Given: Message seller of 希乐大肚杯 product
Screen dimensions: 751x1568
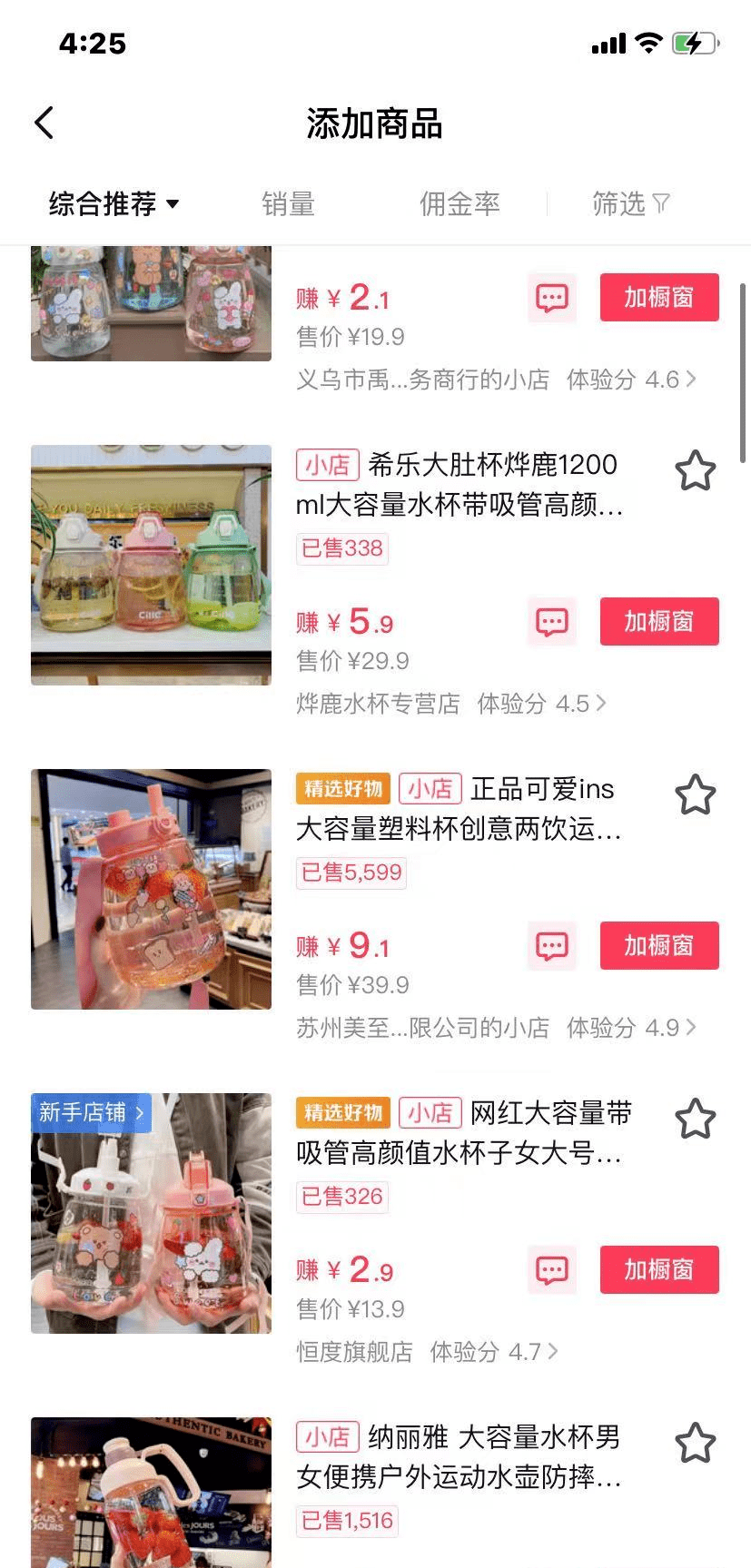Looking at the screenshot, I should 552,621.
